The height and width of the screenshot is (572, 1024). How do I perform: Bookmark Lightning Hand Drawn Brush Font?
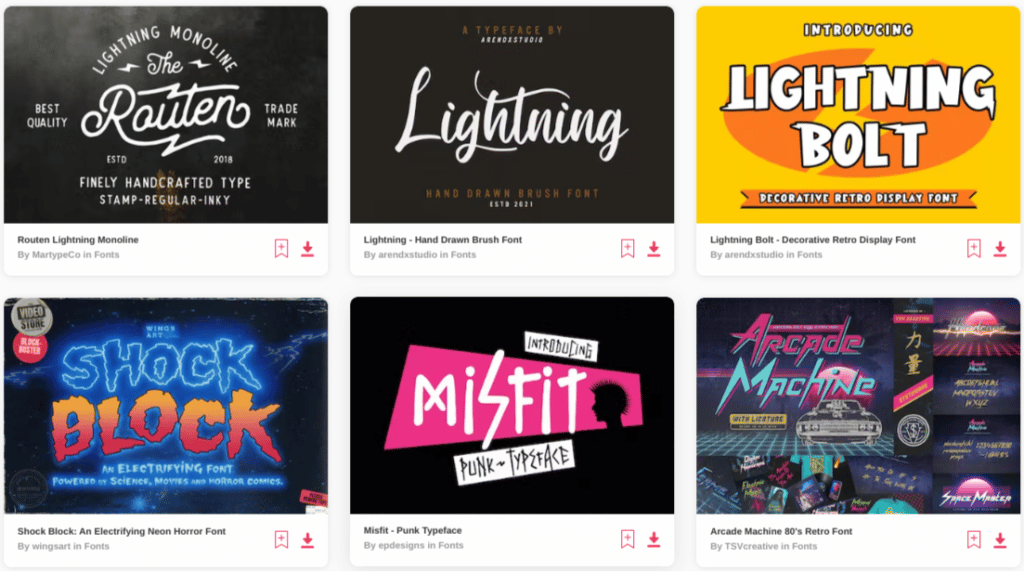pyautogui.click(x=627, y=248)
